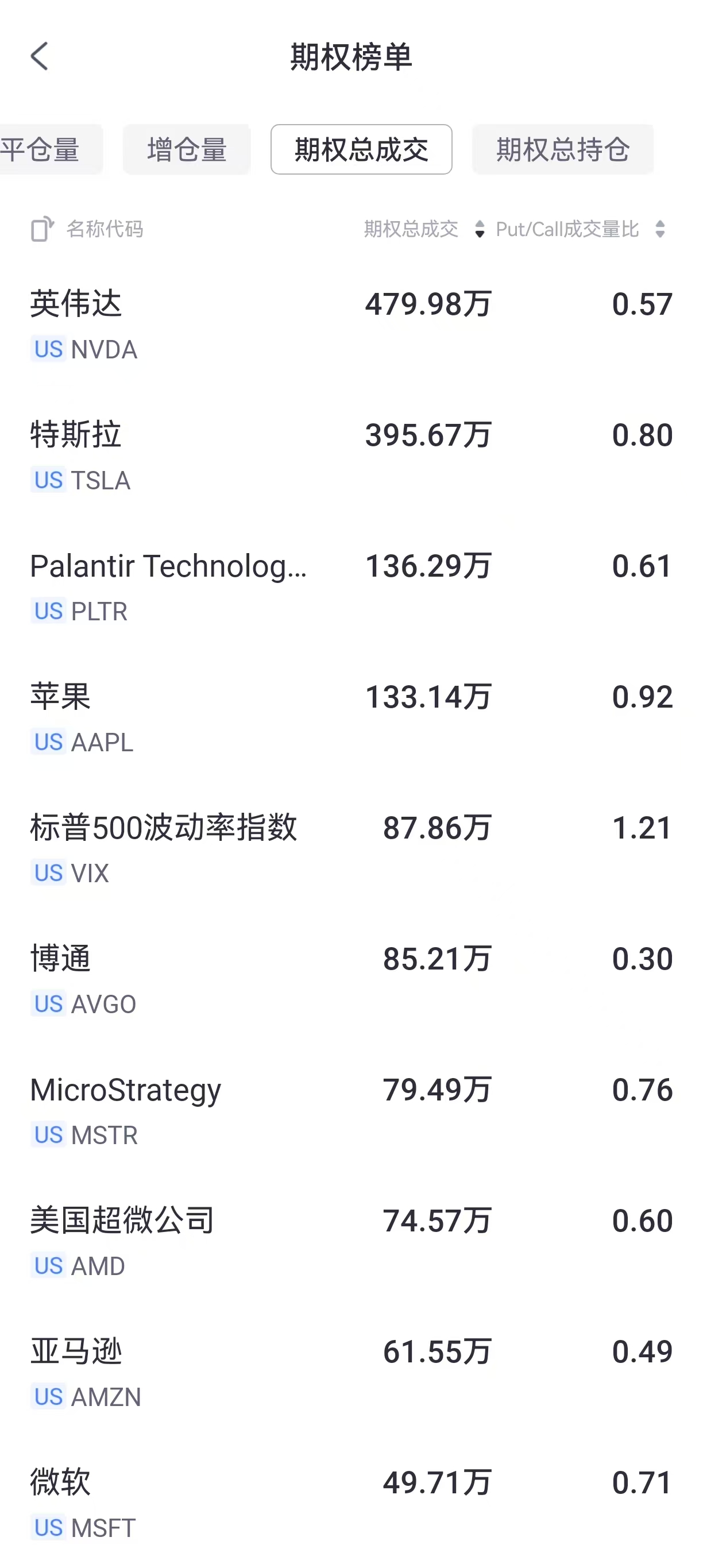
Task: Open the MicroStrategy MSTR row
Action: click(351, 1111)
